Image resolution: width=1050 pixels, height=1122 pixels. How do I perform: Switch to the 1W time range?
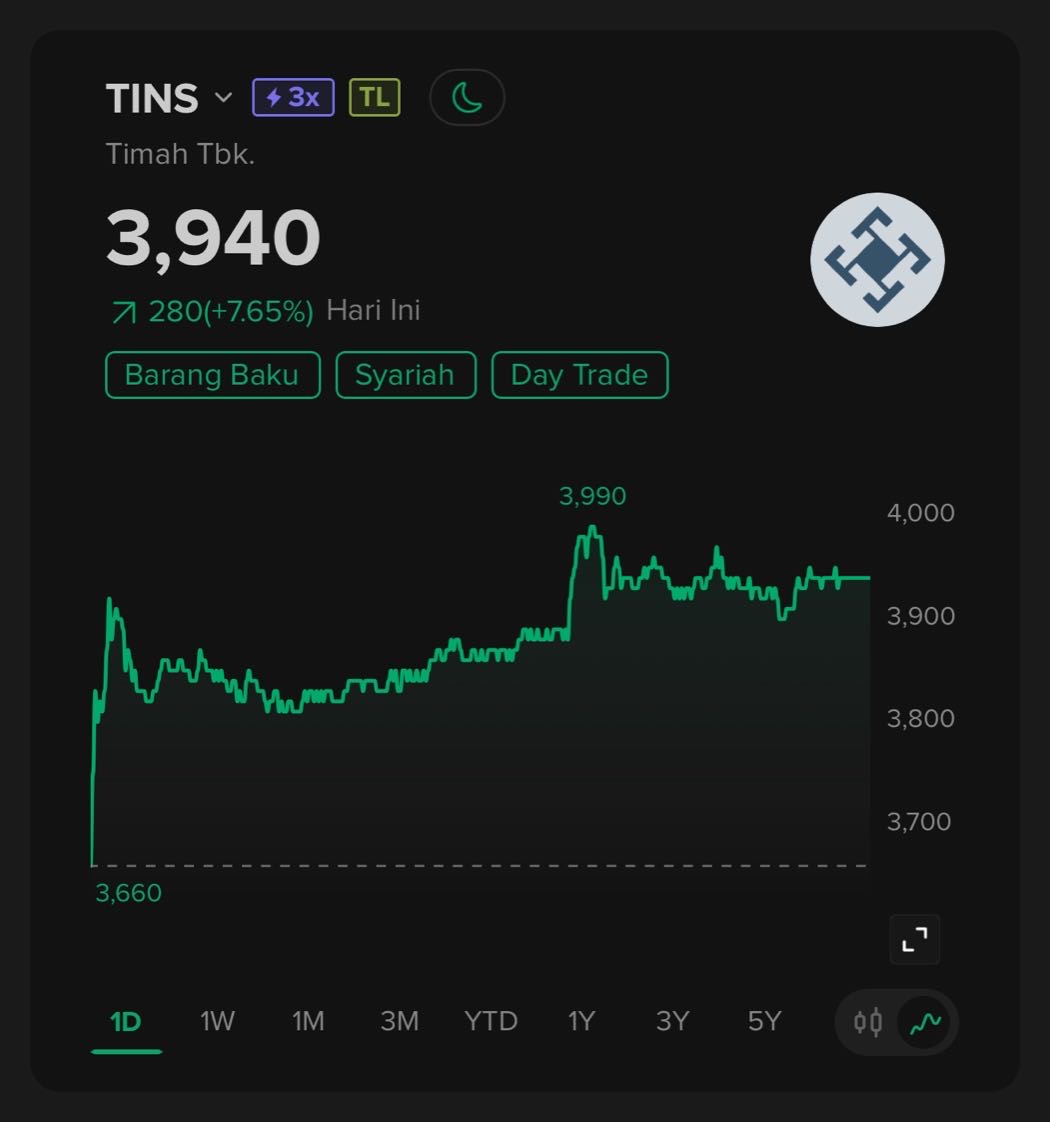217,1021
